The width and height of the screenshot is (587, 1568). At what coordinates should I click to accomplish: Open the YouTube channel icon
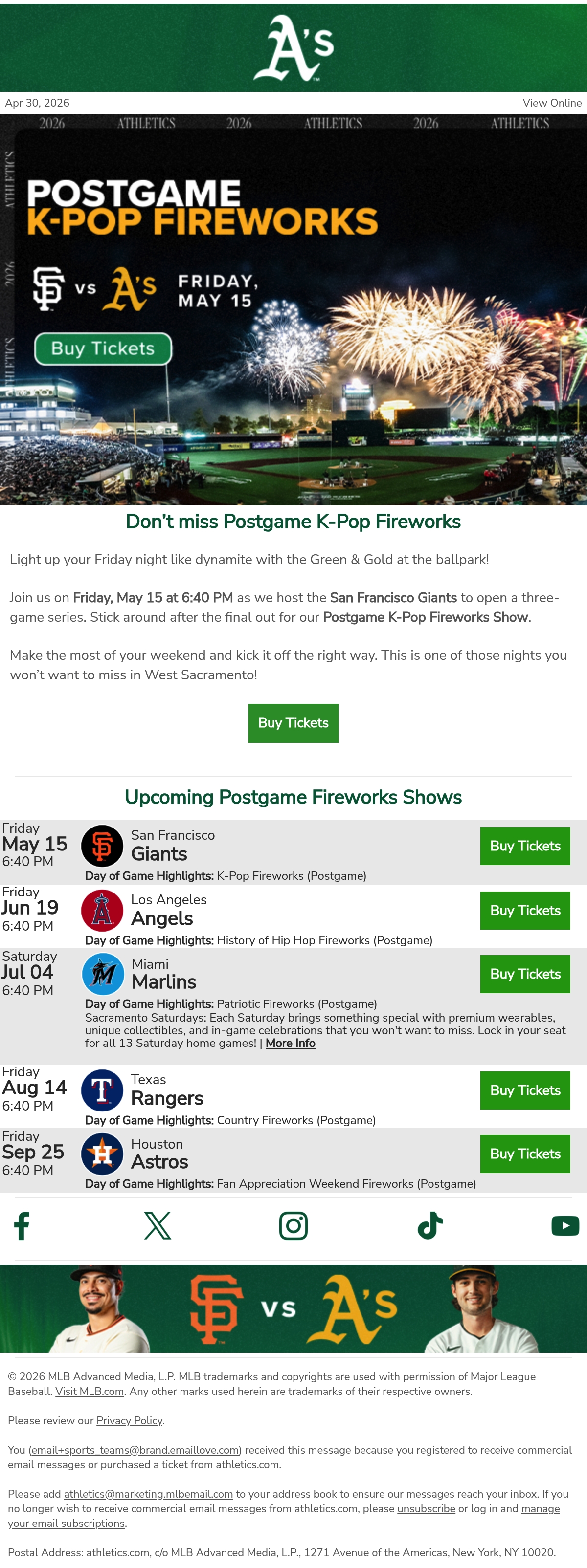coord(565,1226)
